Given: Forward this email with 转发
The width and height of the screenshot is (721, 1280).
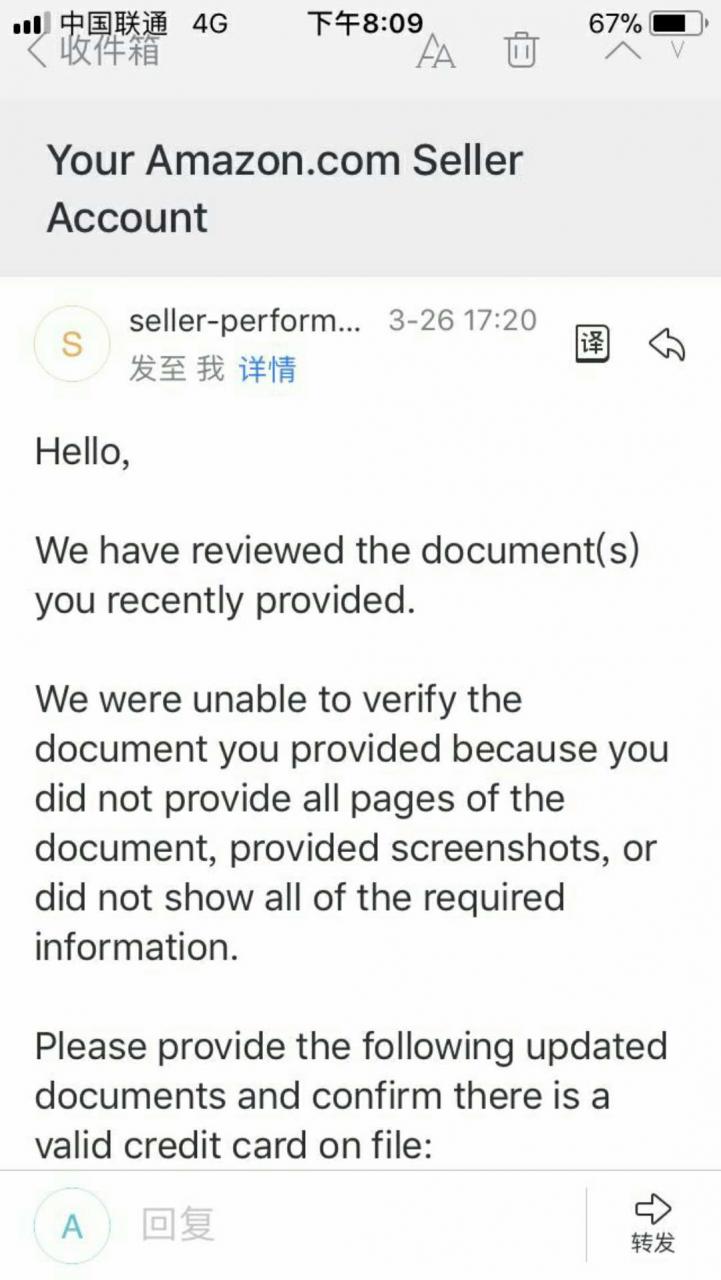Looking at the screenshot, I should pos(653,1223).
